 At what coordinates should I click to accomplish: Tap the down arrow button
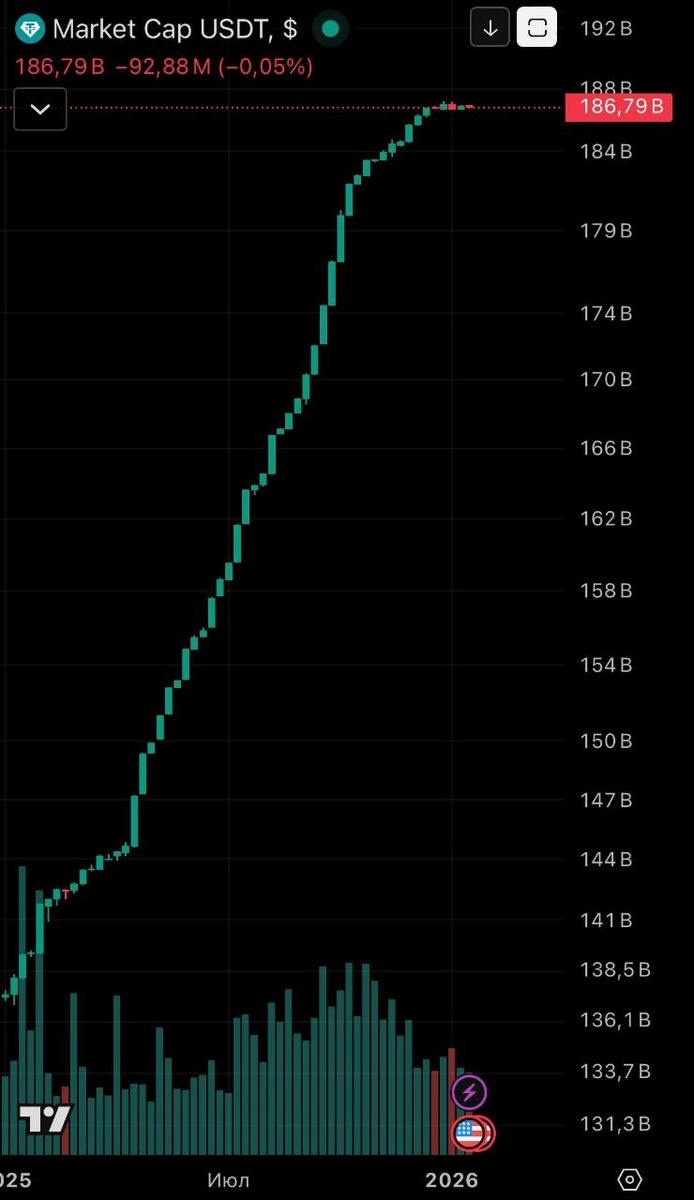[490, 29]
